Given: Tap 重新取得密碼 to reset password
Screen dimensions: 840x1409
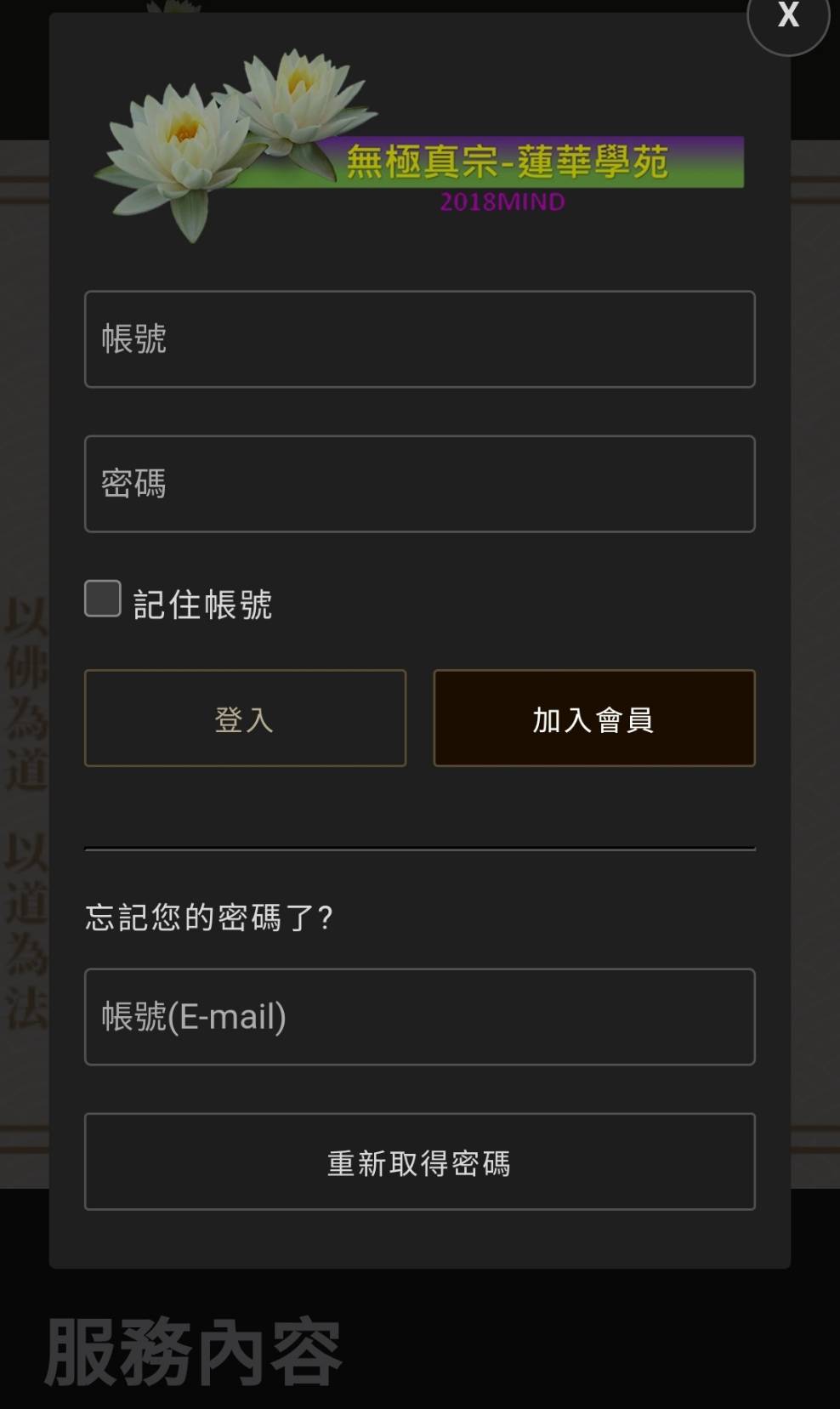Looking at the screenshot, I should click(420, 1162).
